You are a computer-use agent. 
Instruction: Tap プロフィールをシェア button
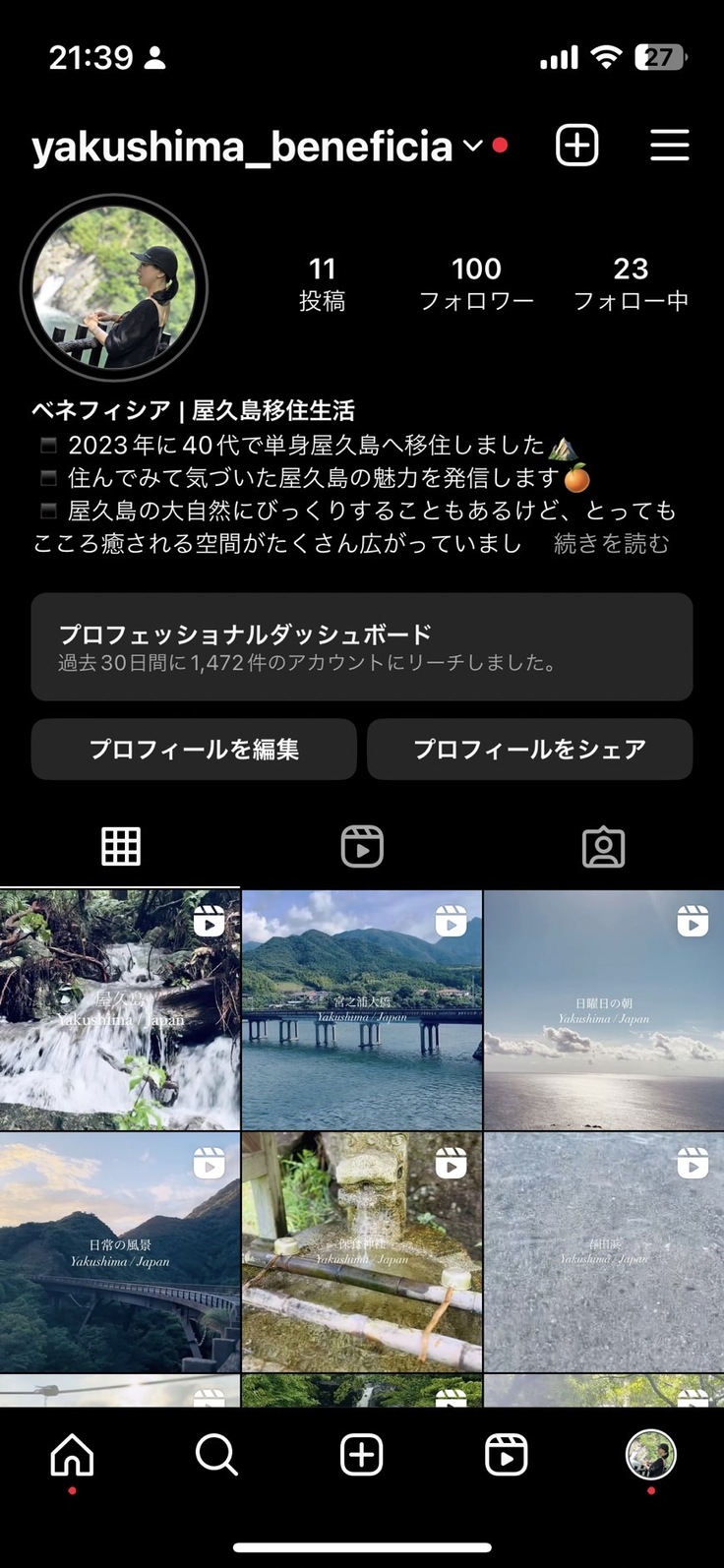coord(529,750)
